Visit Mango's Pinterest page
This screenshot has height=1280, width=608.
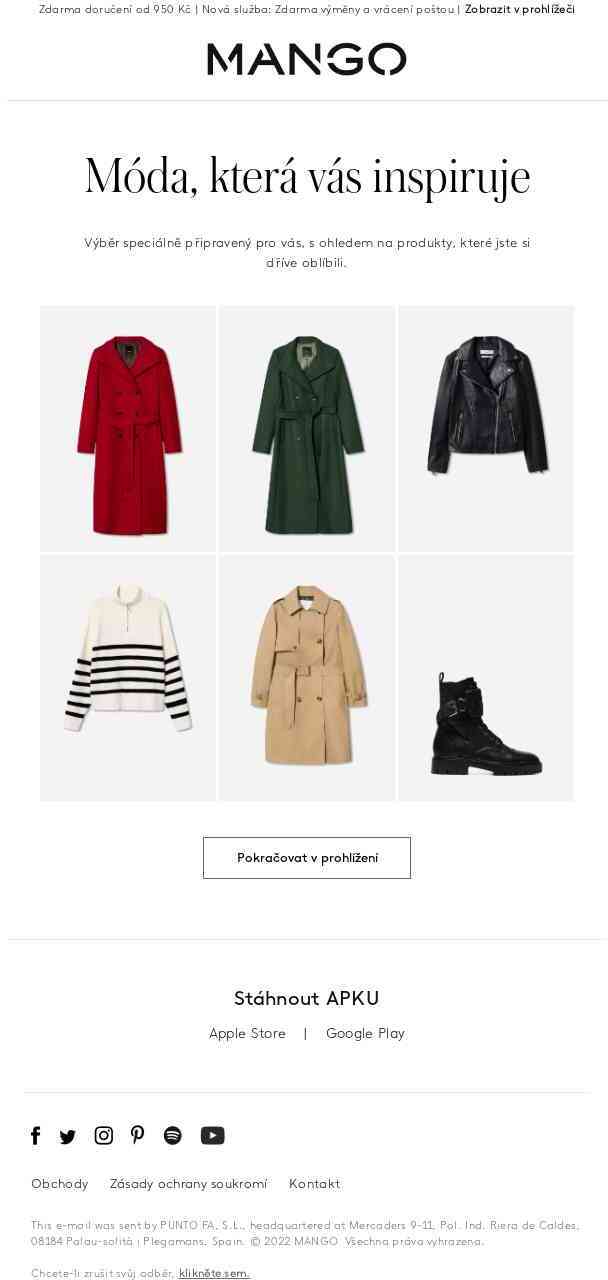pos(138,1135)
